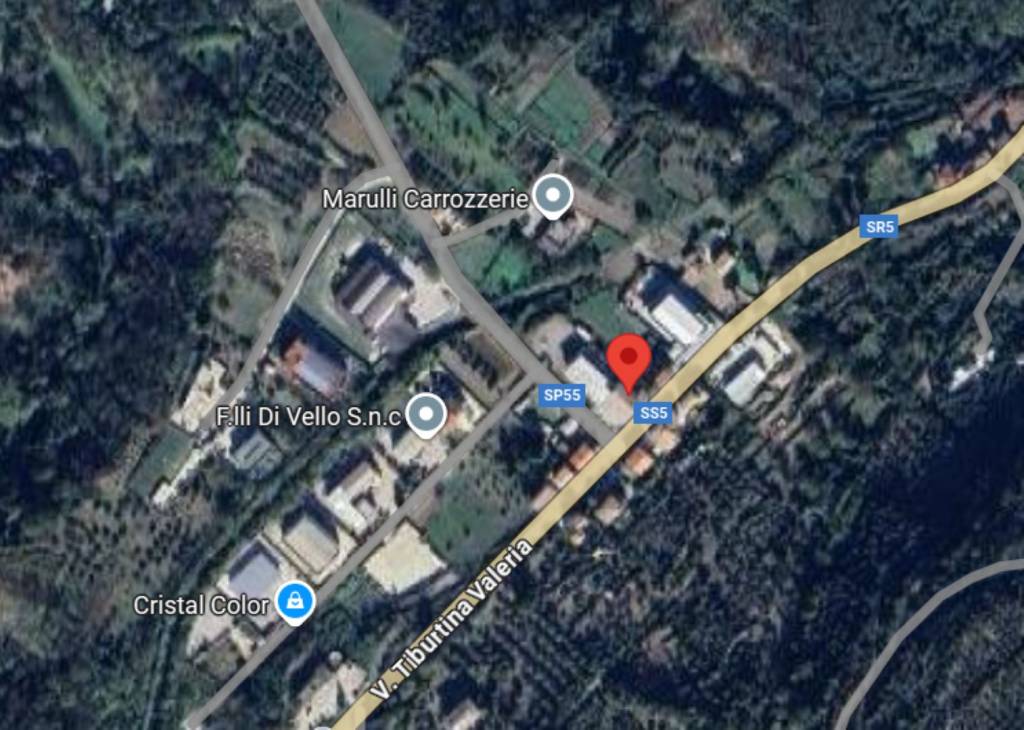The width and height of the screenshot is (1024, 730).
Task: Open the Marulli Carrozzerie place marker
Action: (x=551, y=196)
